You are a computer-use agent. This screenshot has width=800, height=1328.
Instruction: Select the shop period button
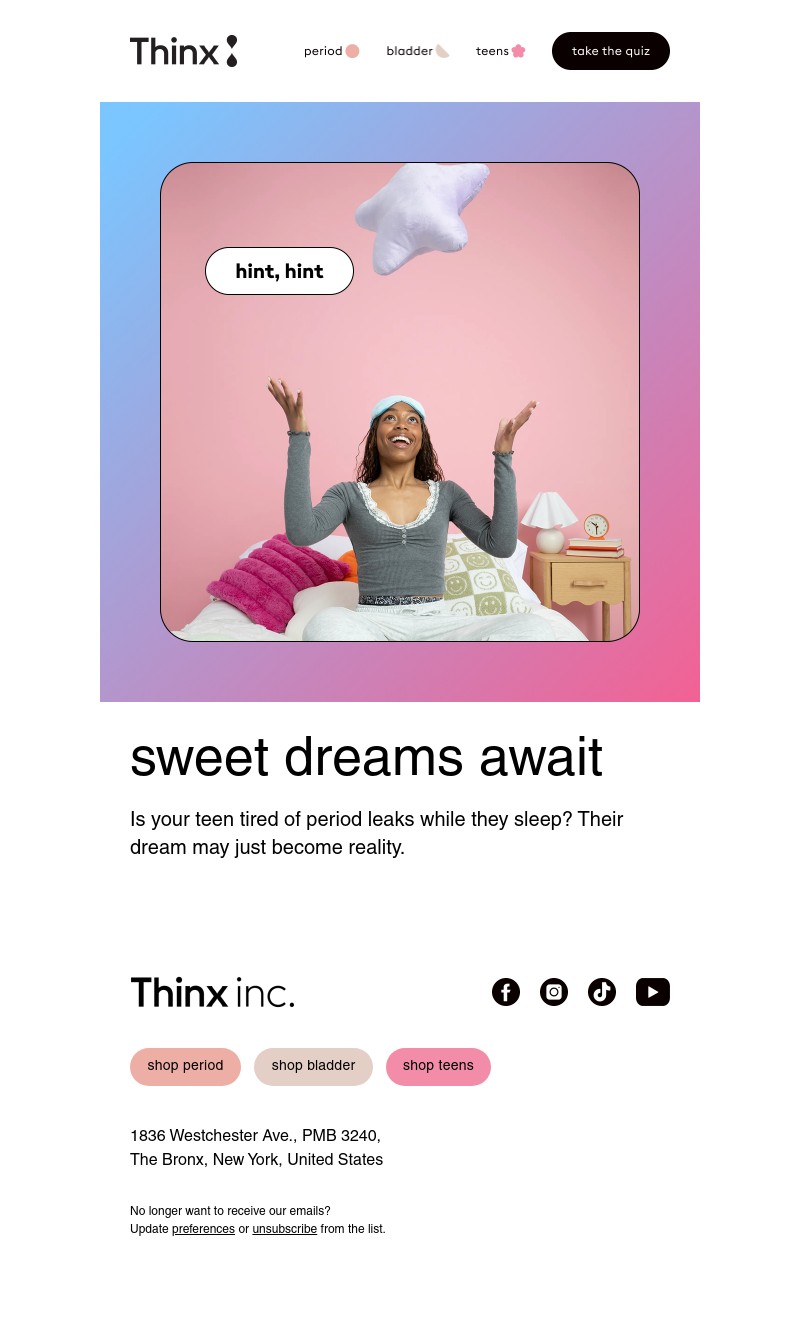pos(185,1066)
